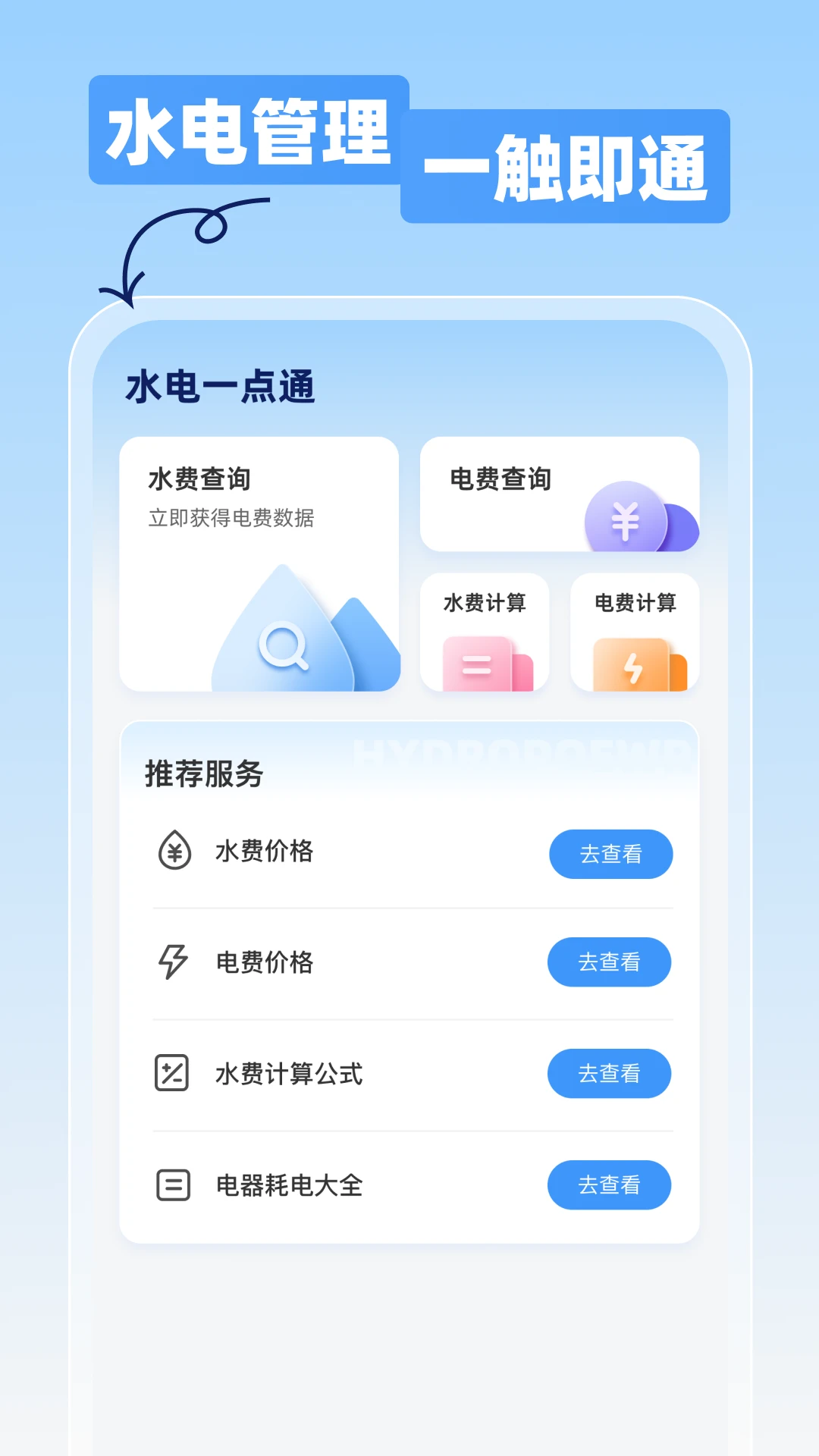The width and height of the screenshot is (819, 1456).
Task: Select the calculator icon next to 水费计算公式
Action: tap(173, 1074)
